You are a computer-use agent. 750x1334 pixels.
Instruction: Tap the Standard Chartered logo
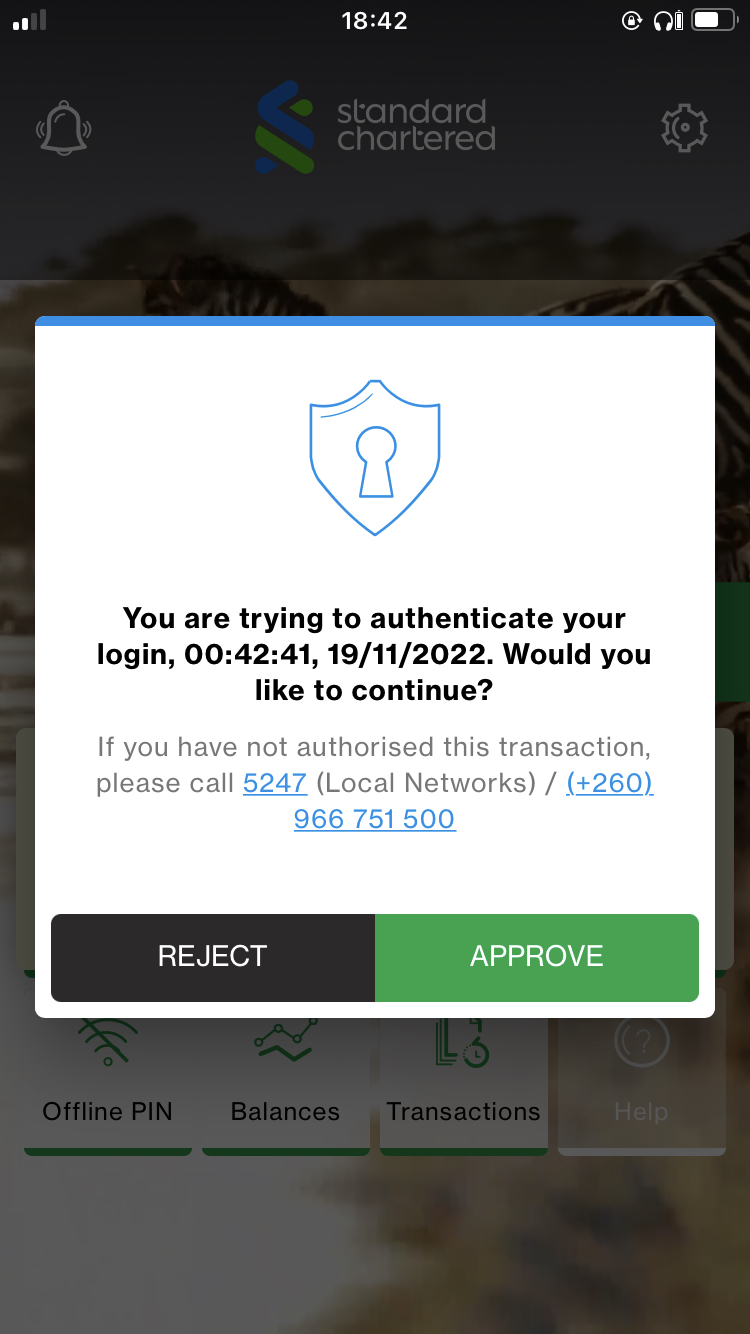(375, 128)
